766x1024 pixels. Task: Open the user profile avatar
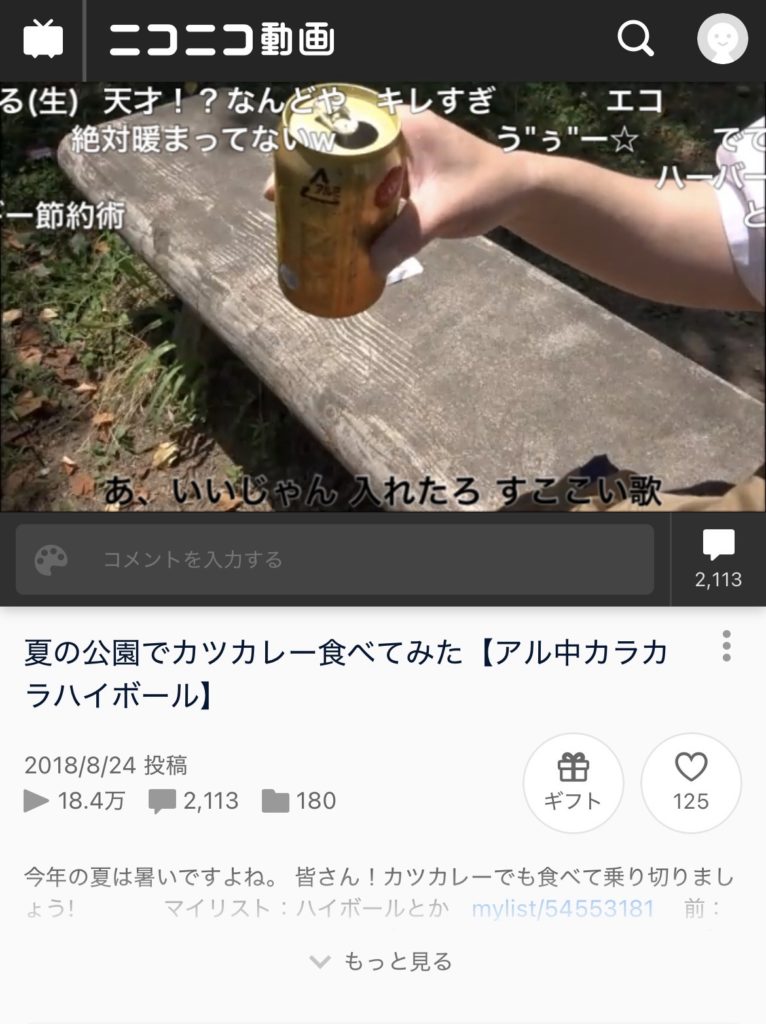[x=722, y=40]
